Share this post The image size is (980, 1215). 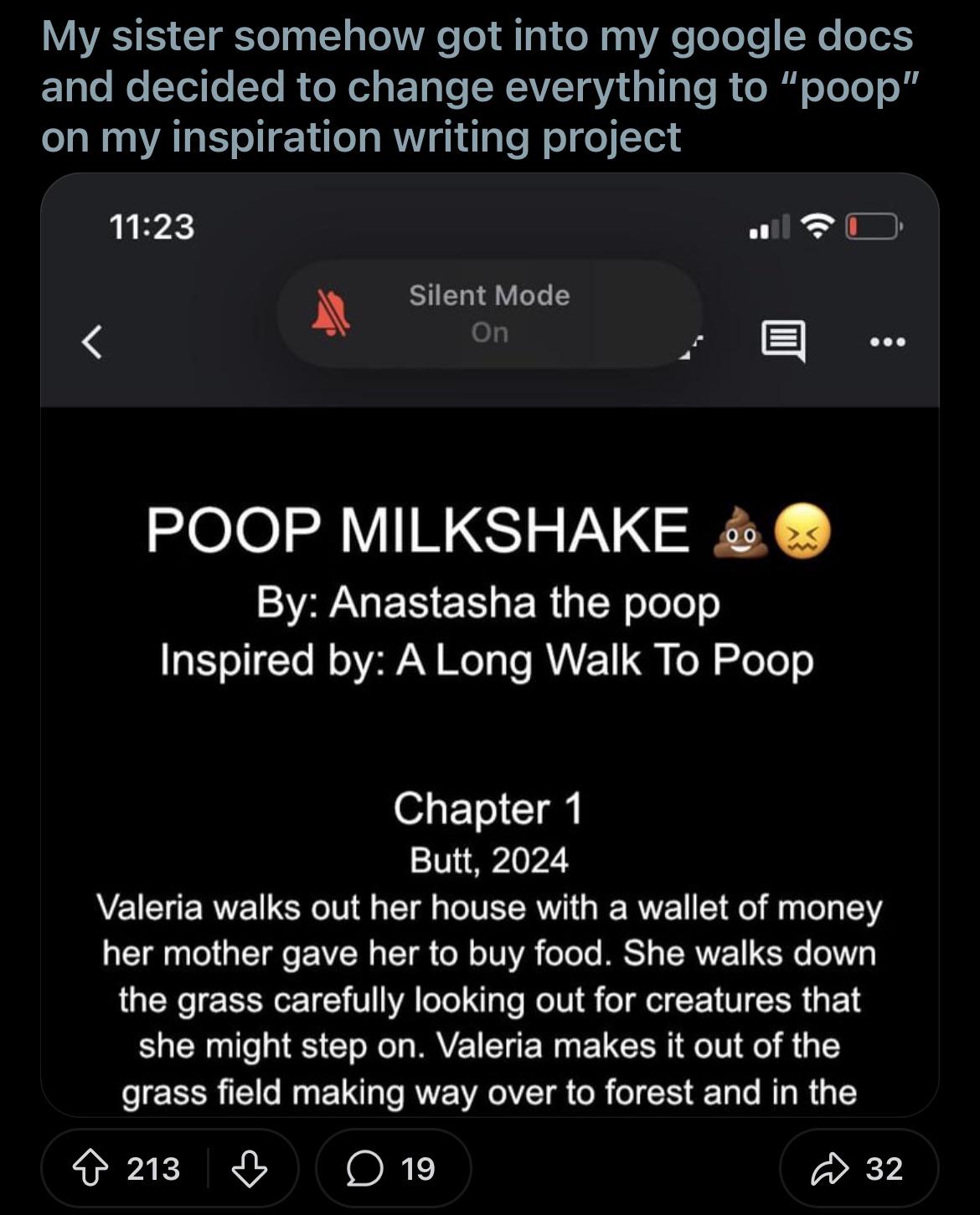(859, 1168)
